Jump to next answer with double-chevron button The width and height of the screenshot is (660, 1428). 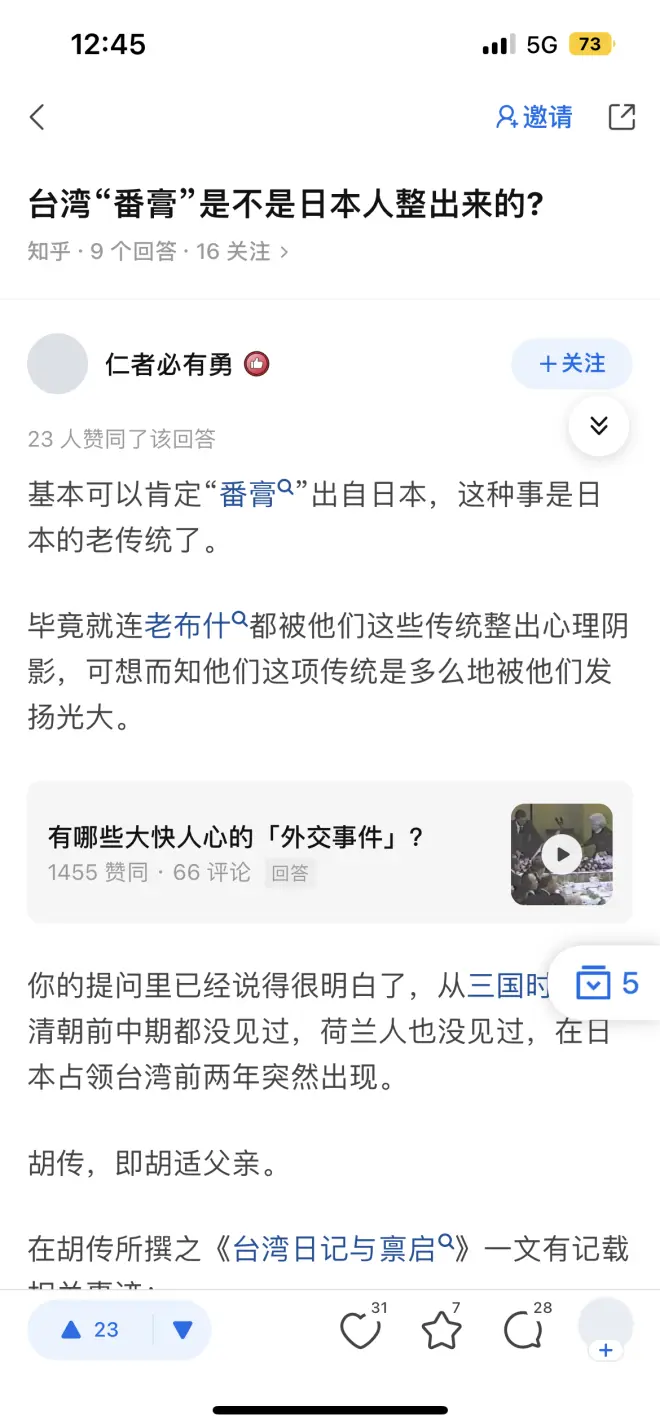click(598, 426)
